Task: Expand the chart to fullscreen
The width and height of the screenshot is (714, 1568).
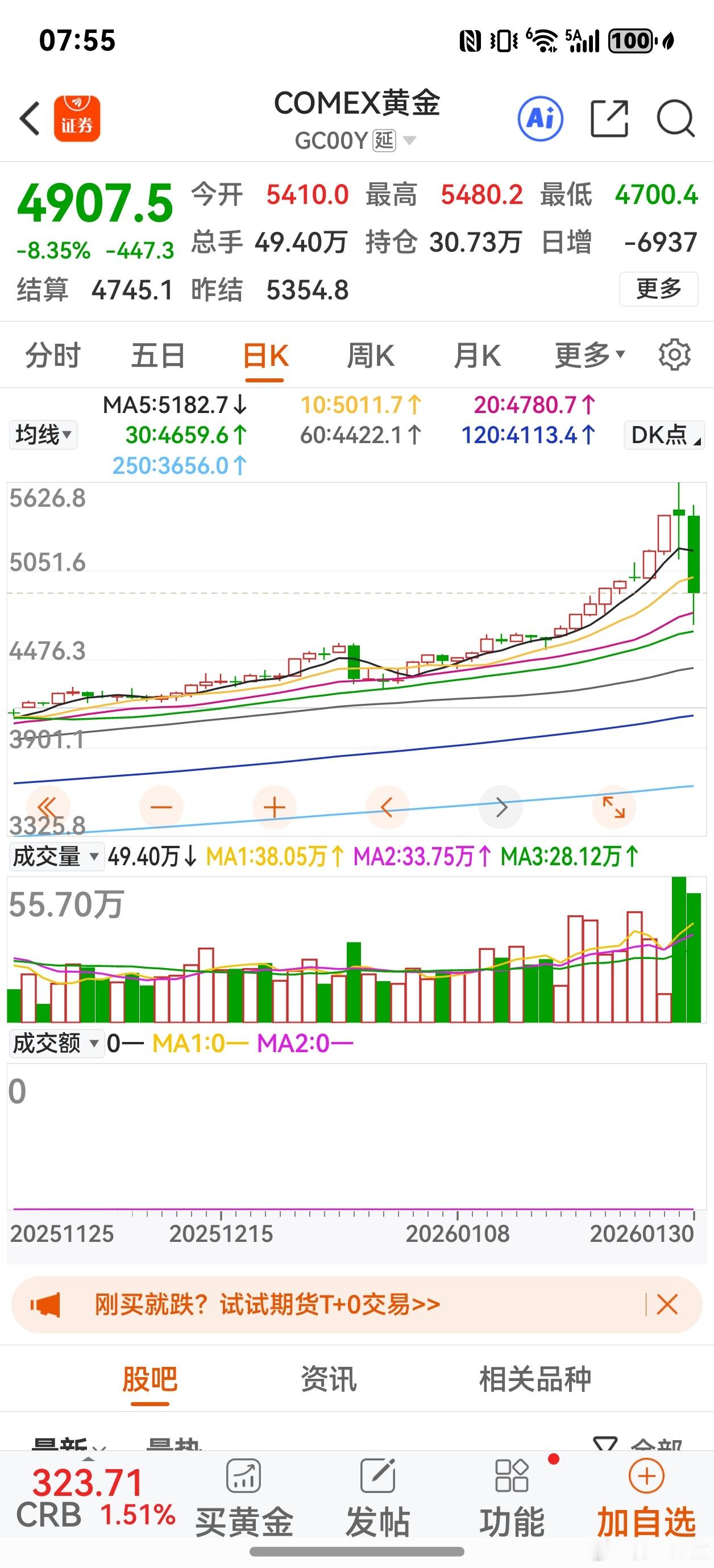Action: pyautogui.click(x=613, y=808)
